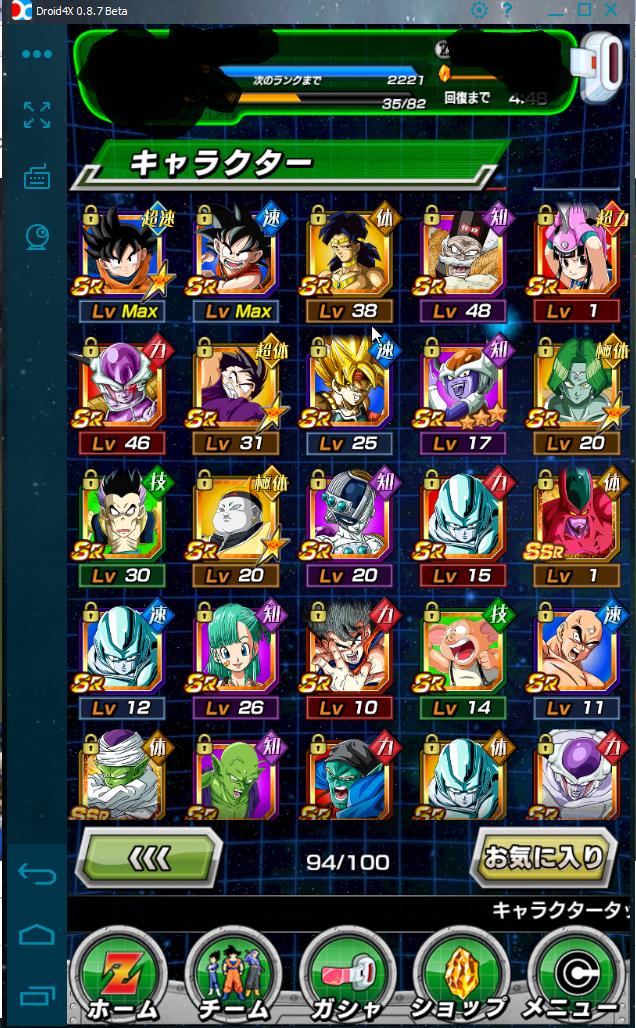This screenshot has width=636, height=1028.
Task: Open the Lv 46 Frieza character card
Action: coord(121,395)
